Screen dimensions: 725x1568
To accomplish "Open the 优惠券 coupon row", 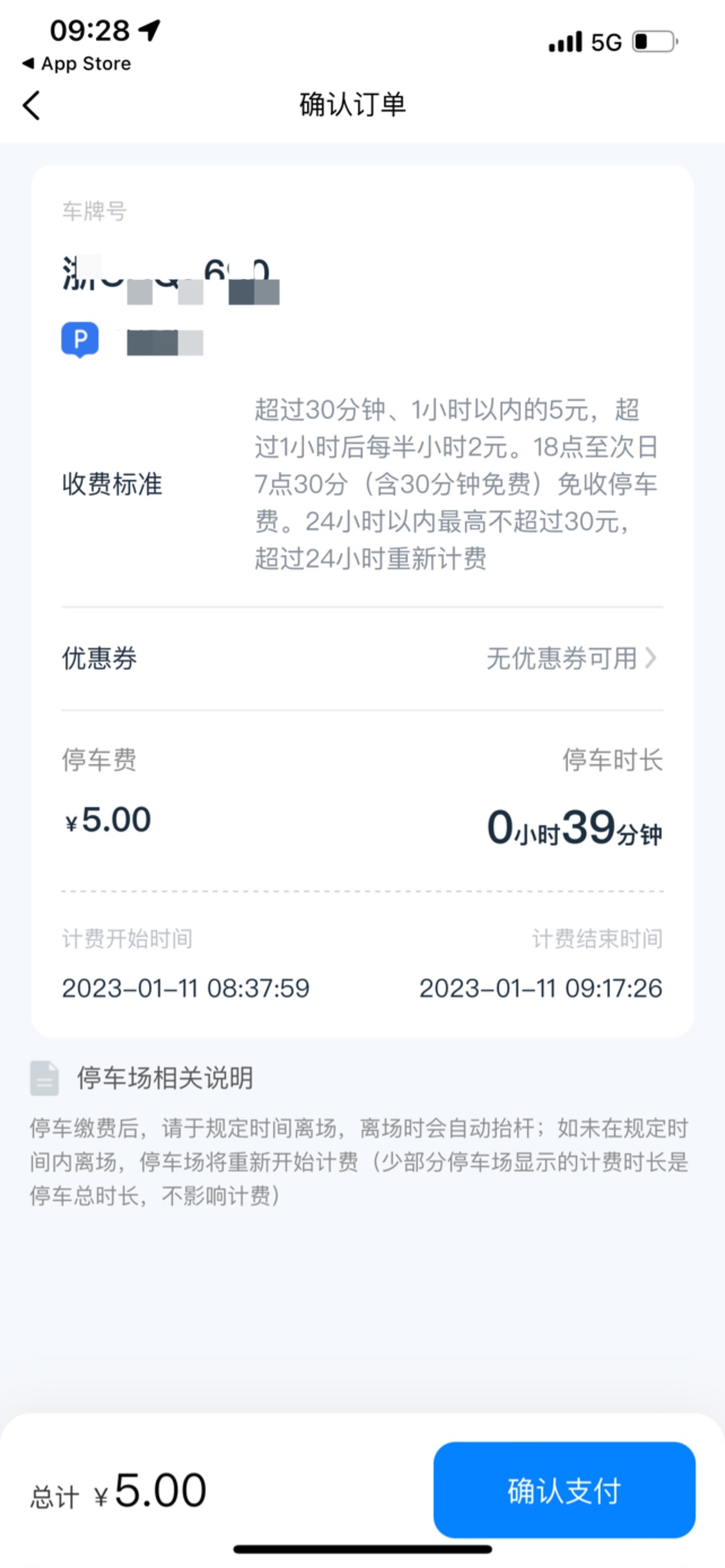I will coord(362,658).
